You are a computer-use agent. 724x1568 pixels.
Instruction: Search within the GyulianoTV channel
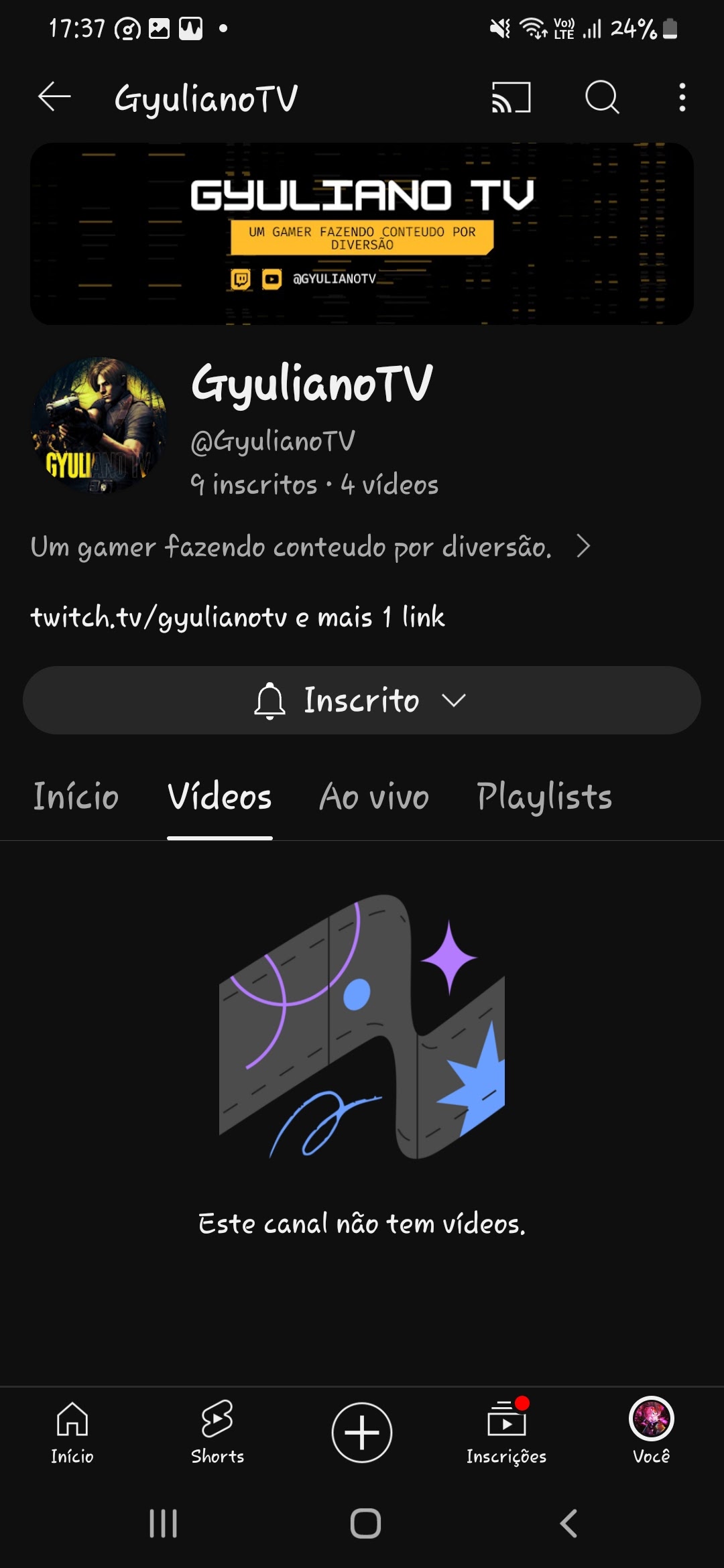(601, 98)
